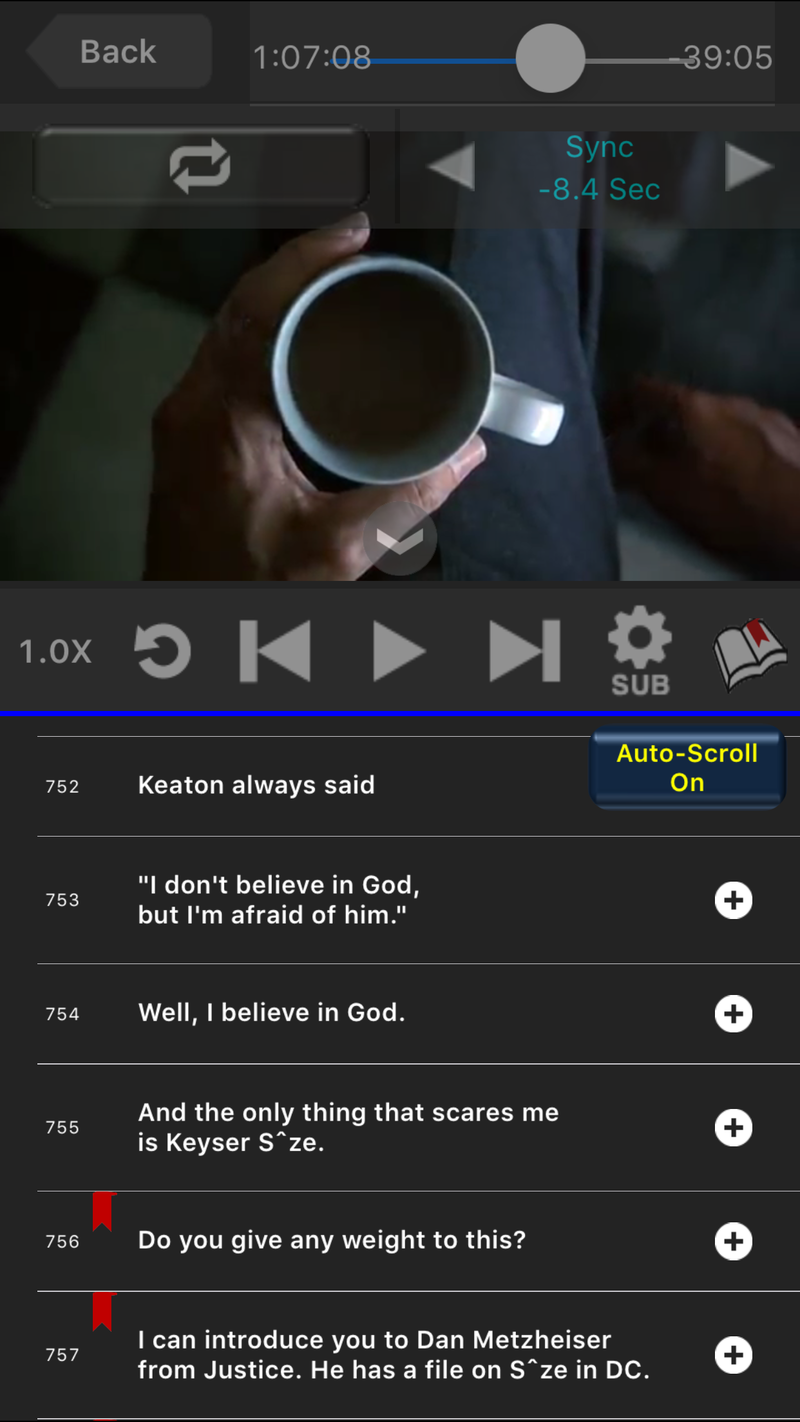Skip to the previous subtitle
Image resolution: width=800 pixels, height=1422 pixels.
(x=275, y=652)
